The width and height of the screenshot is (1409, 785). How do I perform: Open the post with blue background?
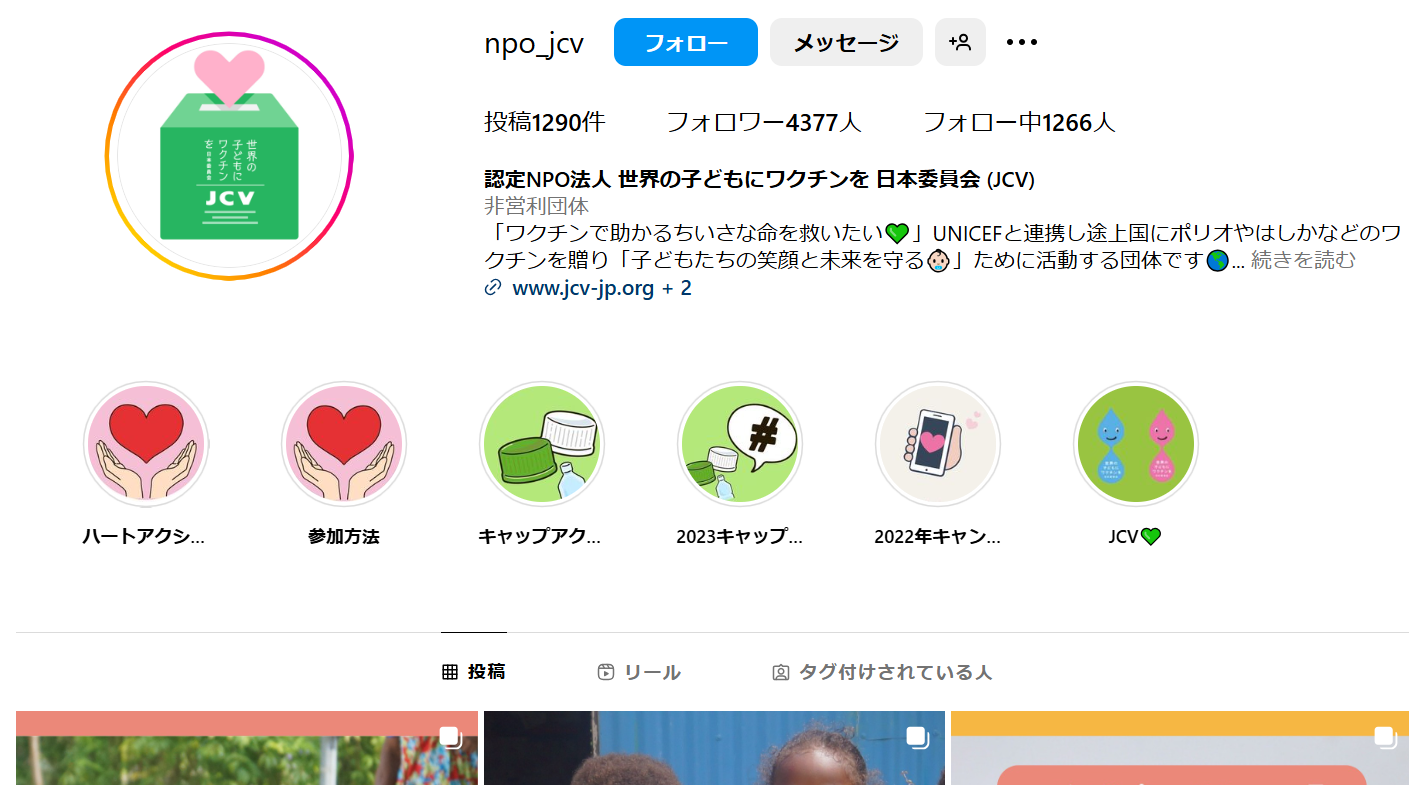coord(714,750)
